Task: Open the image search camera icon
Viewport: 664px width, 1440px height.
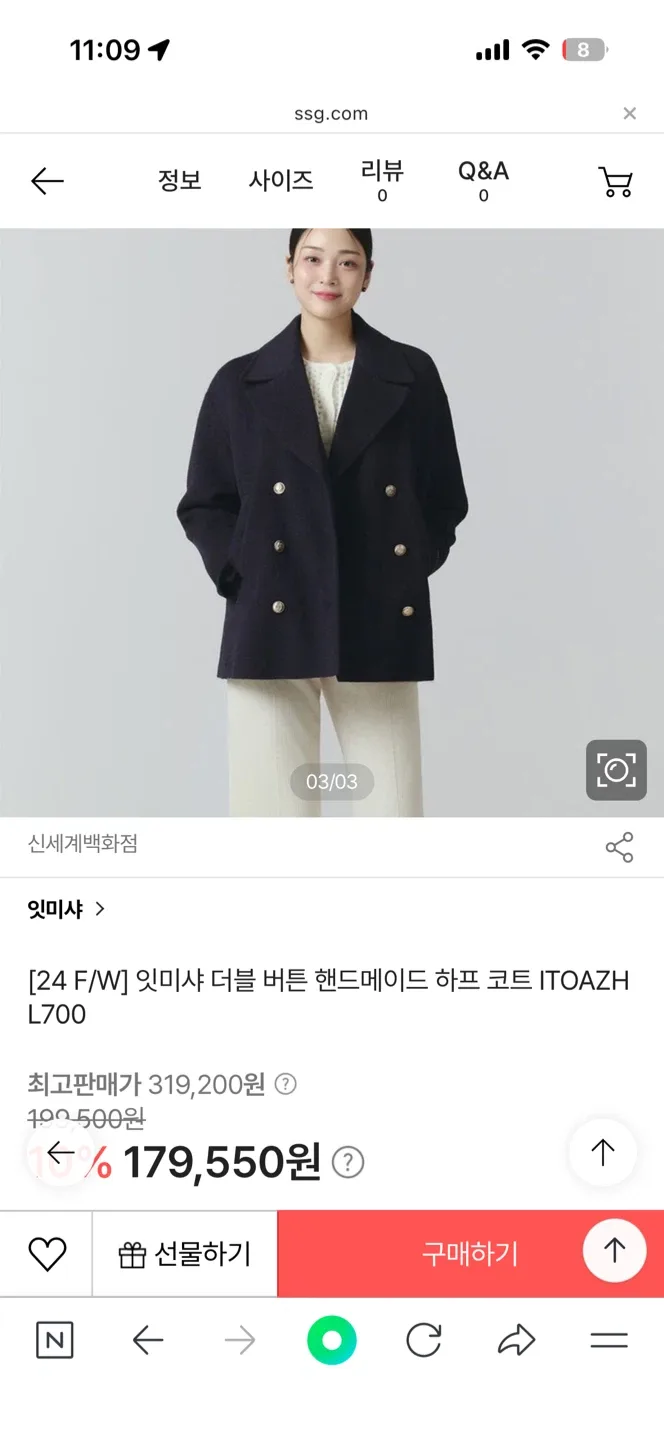Action: (x=616, y=770)
